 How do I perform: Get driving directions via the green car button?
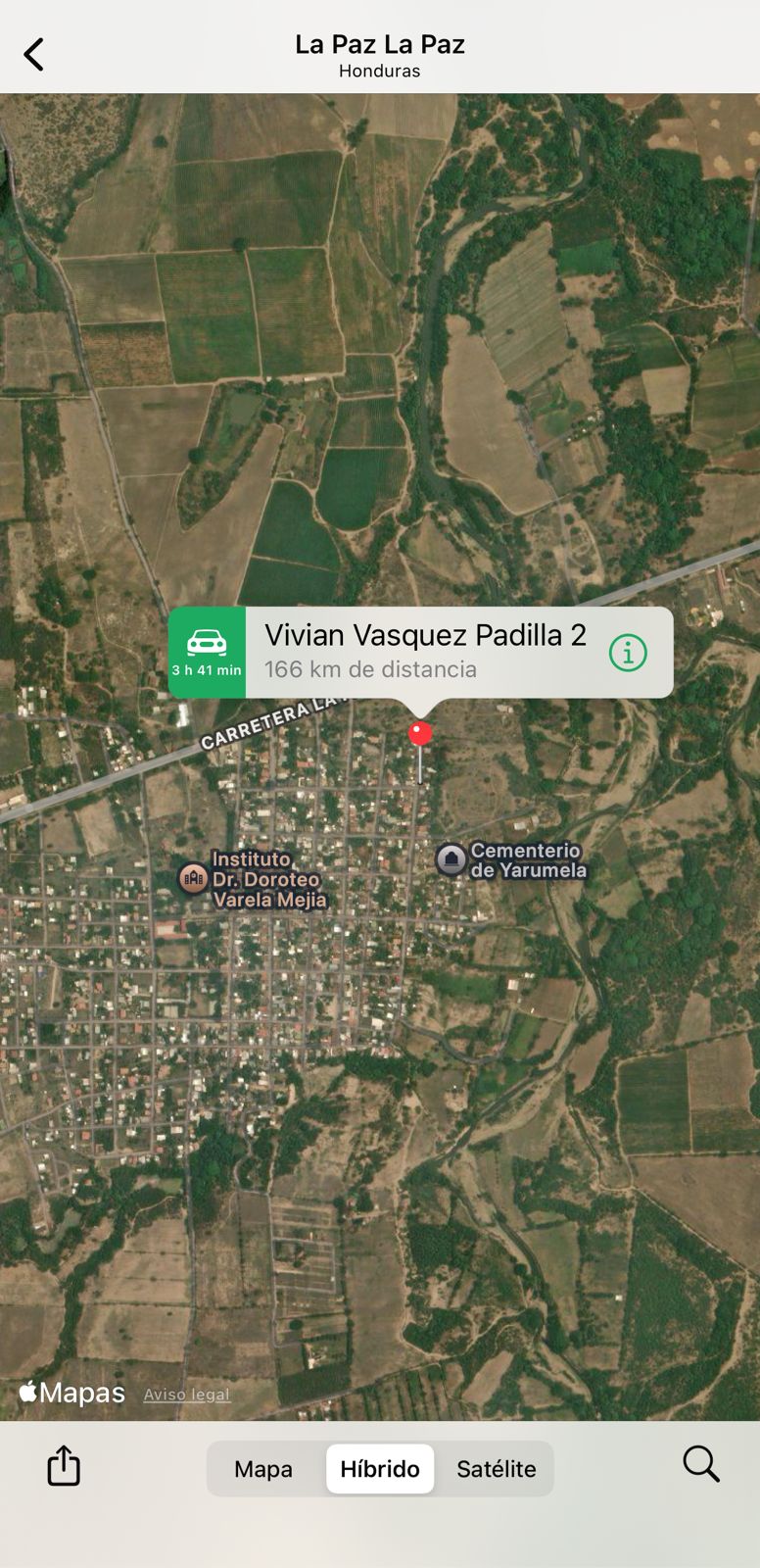tap(207, 653)
